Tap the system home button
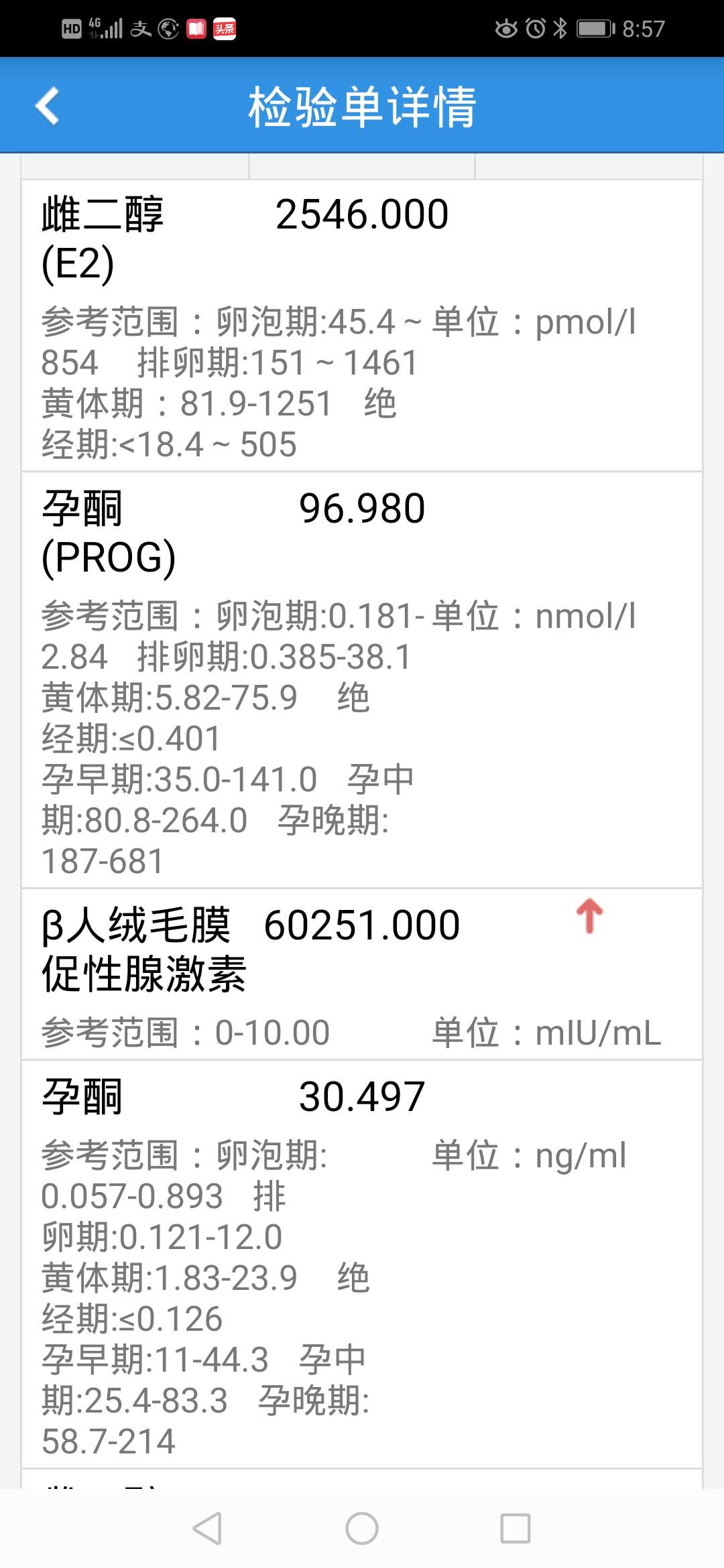Image resolution: width=724 pixels, height=1568 pixels. [x=362, y=1528]
